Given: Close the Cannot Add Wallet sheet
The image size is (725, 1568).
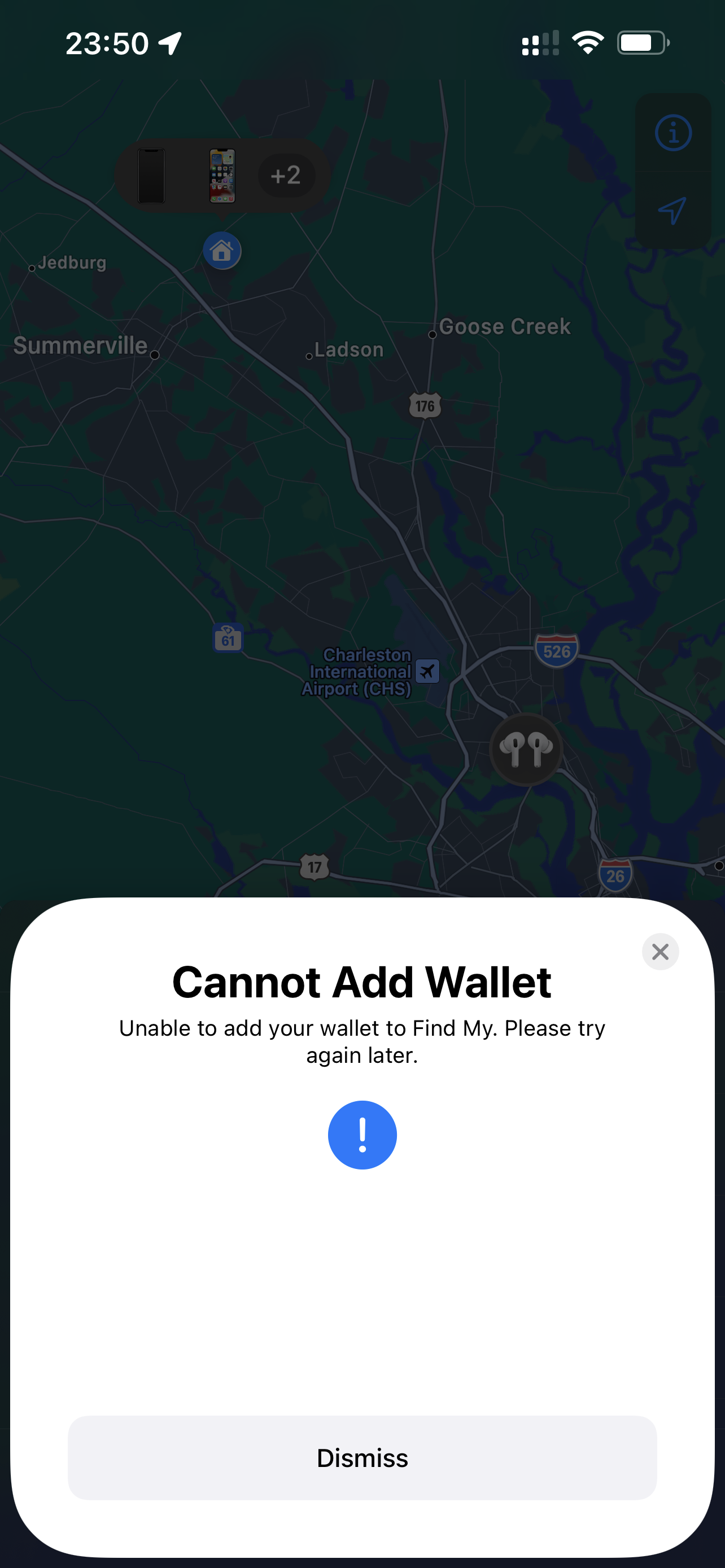Looking at the screenshot, I should pos(660,952).
